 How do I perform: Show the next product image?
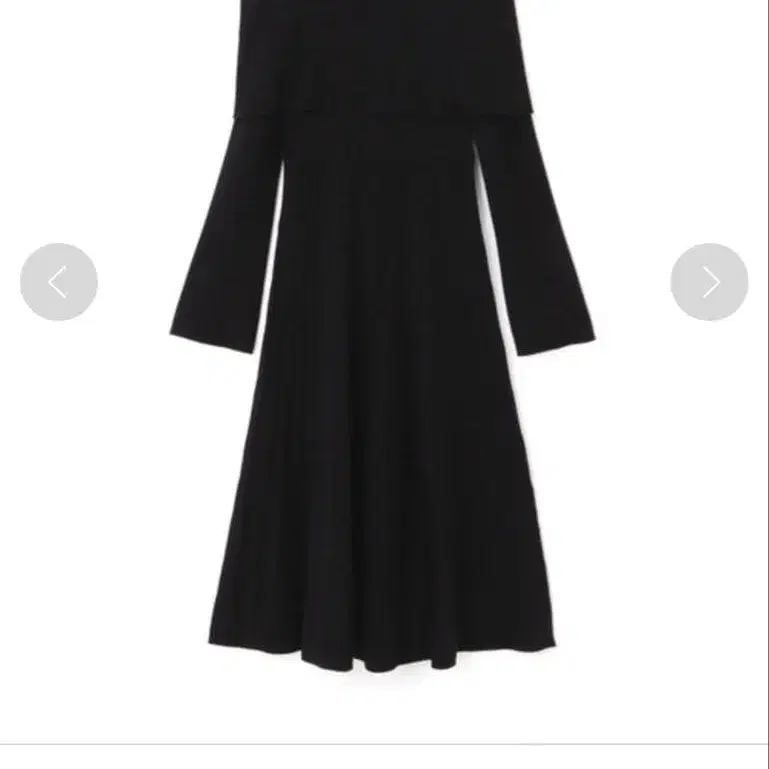pyautogui.click(x=709, y=282)
